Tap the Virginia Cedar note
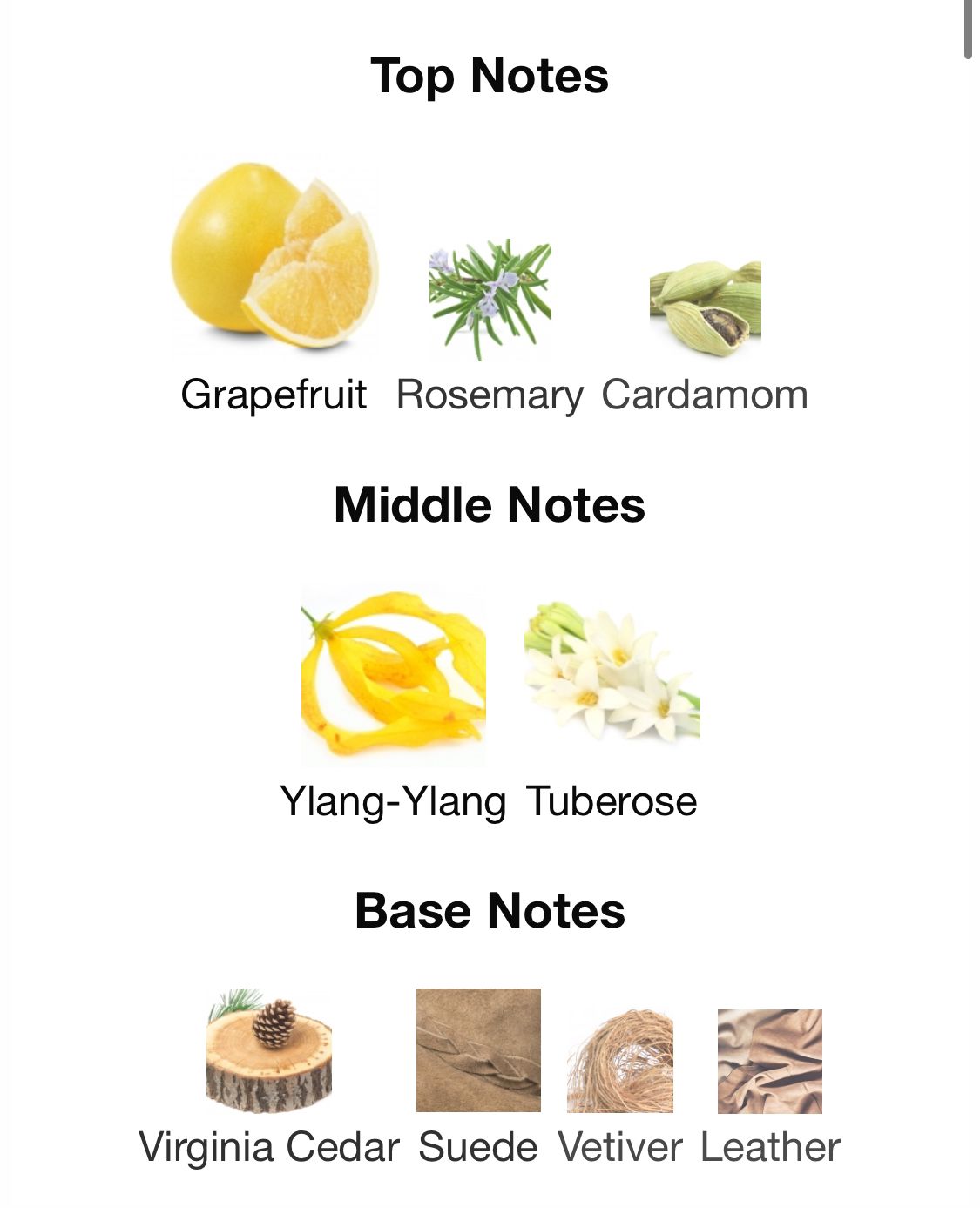Viewport: 980px width, 1208px height. [x=269, y=1052]
